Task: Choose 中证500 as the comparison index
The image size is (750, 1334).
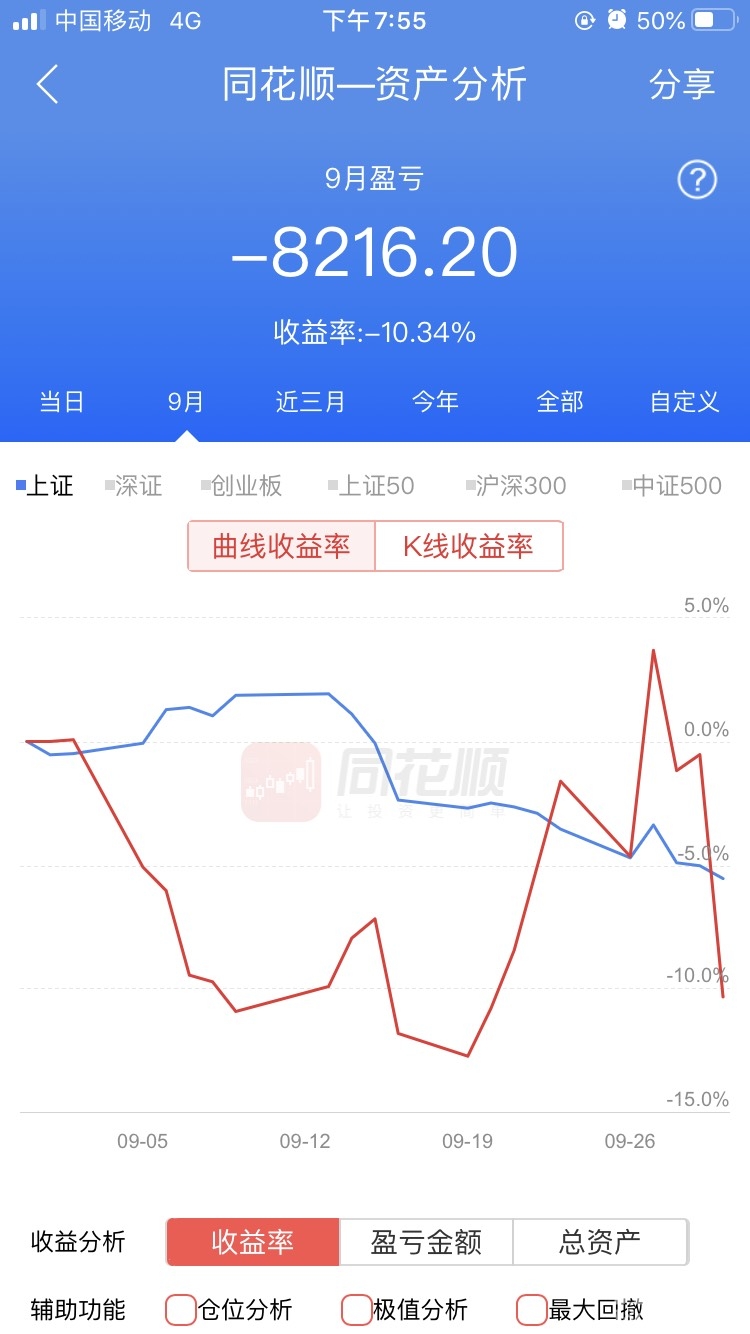Action: click(x=672, y=486)
